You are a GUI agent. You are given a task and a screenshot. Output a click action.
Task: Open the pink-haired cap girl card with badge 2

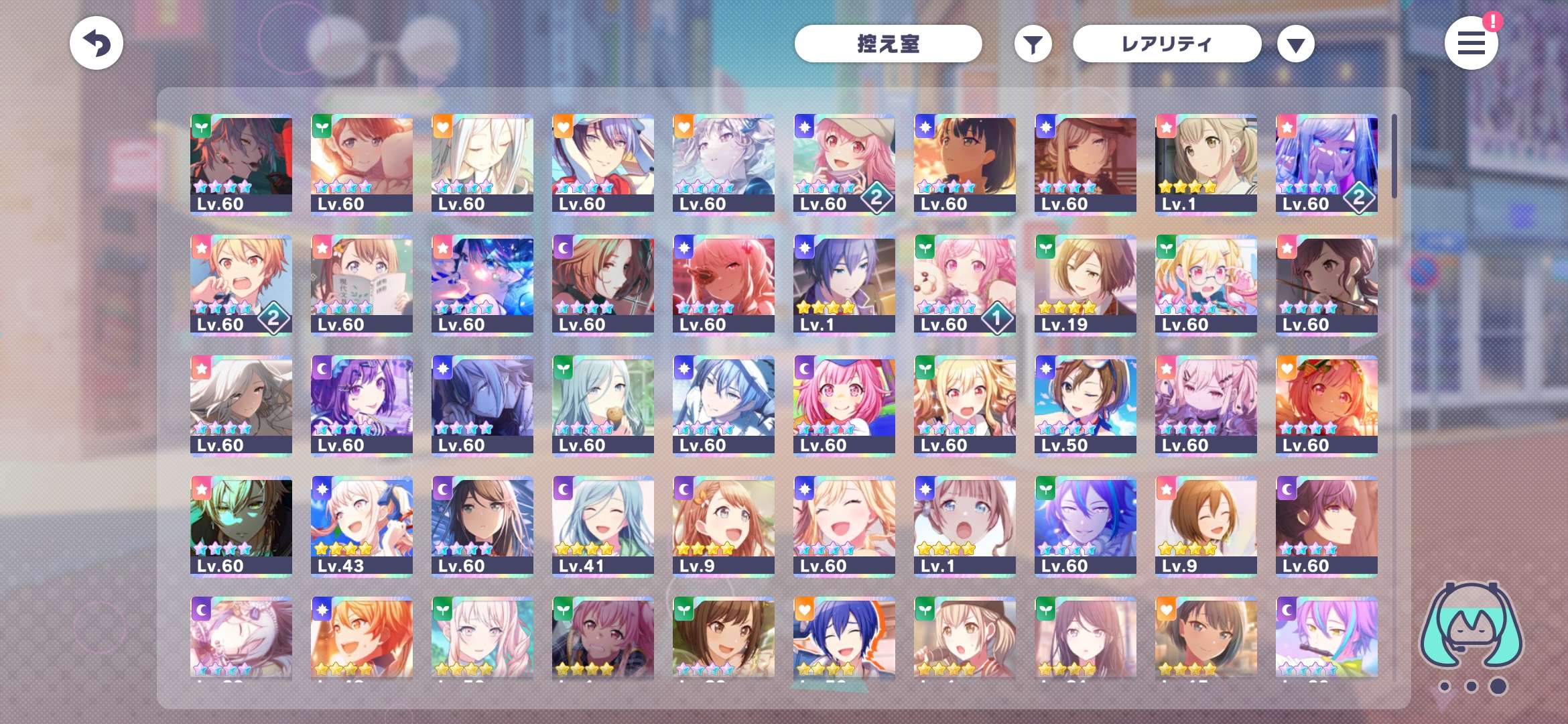pos(844,164)
